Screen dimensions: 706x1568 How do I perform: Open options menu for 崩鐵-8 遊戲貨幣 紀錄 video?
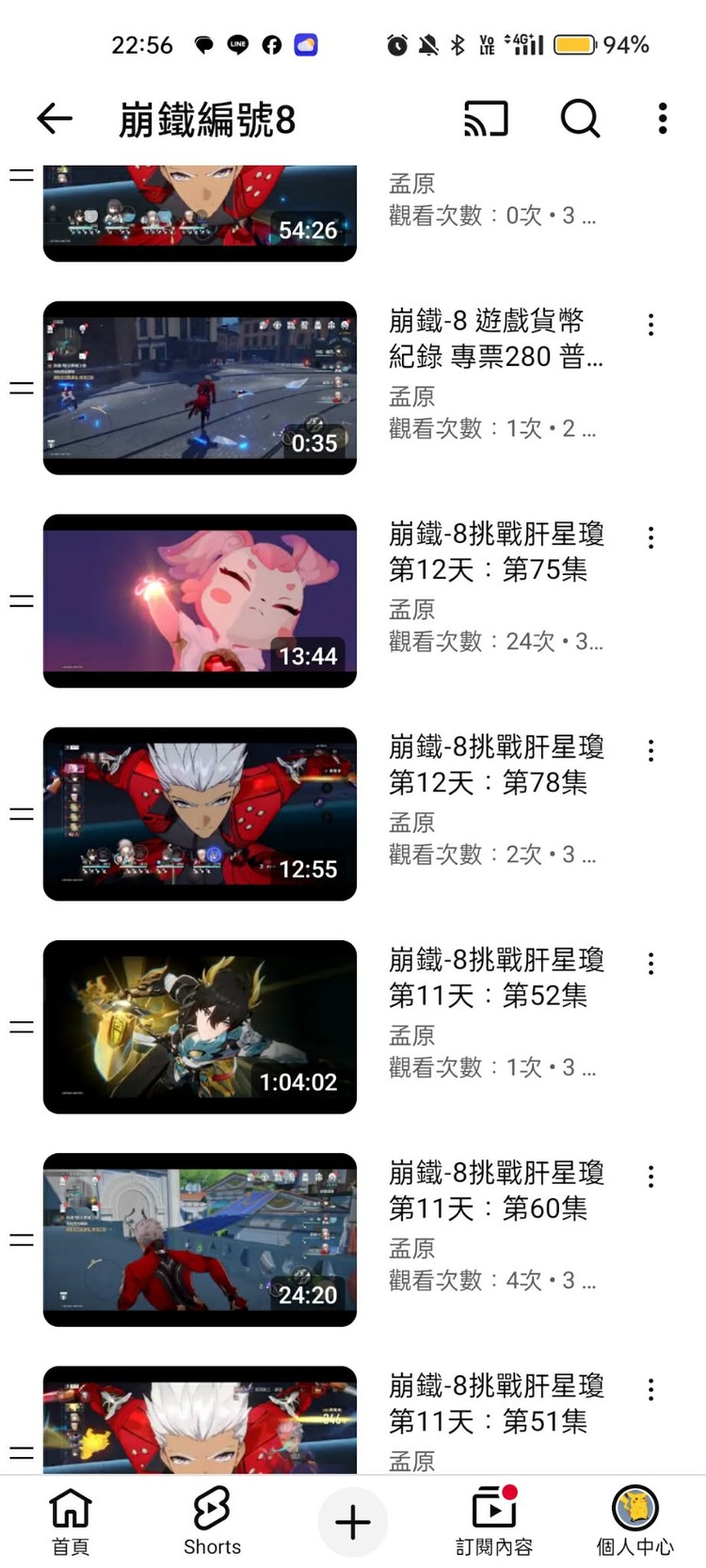[650, 325]
